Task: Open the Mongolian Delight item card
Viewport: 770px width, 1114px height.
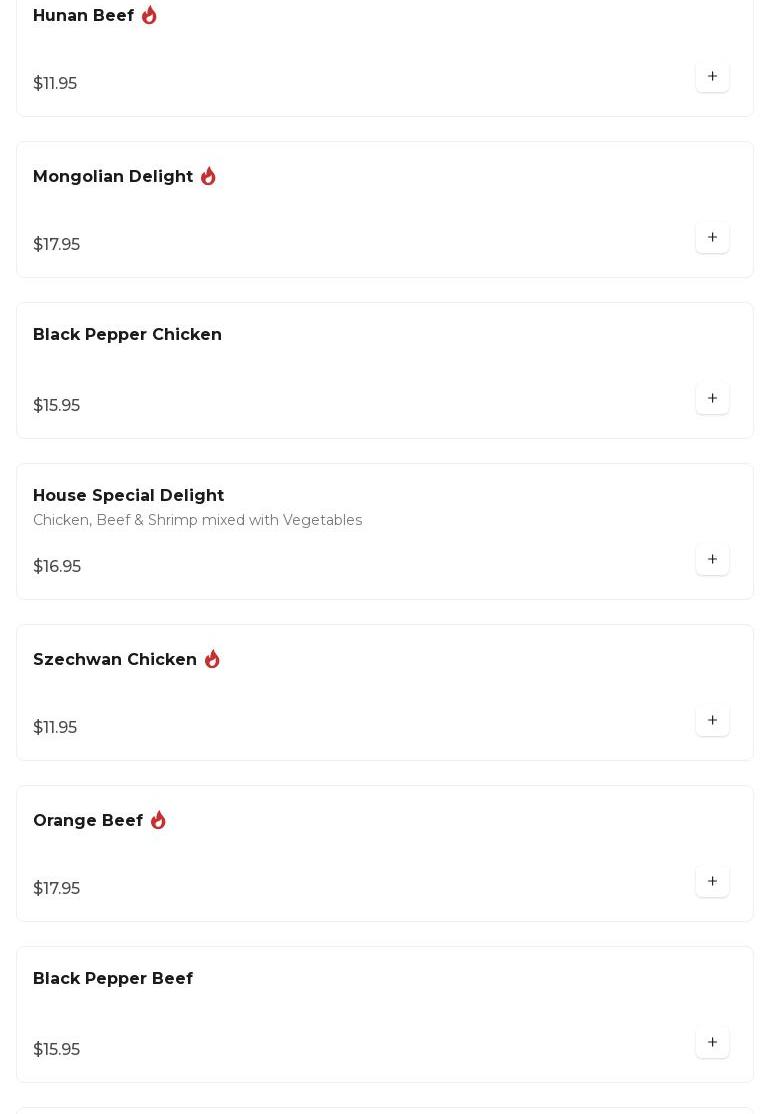Action: point(113,177)
